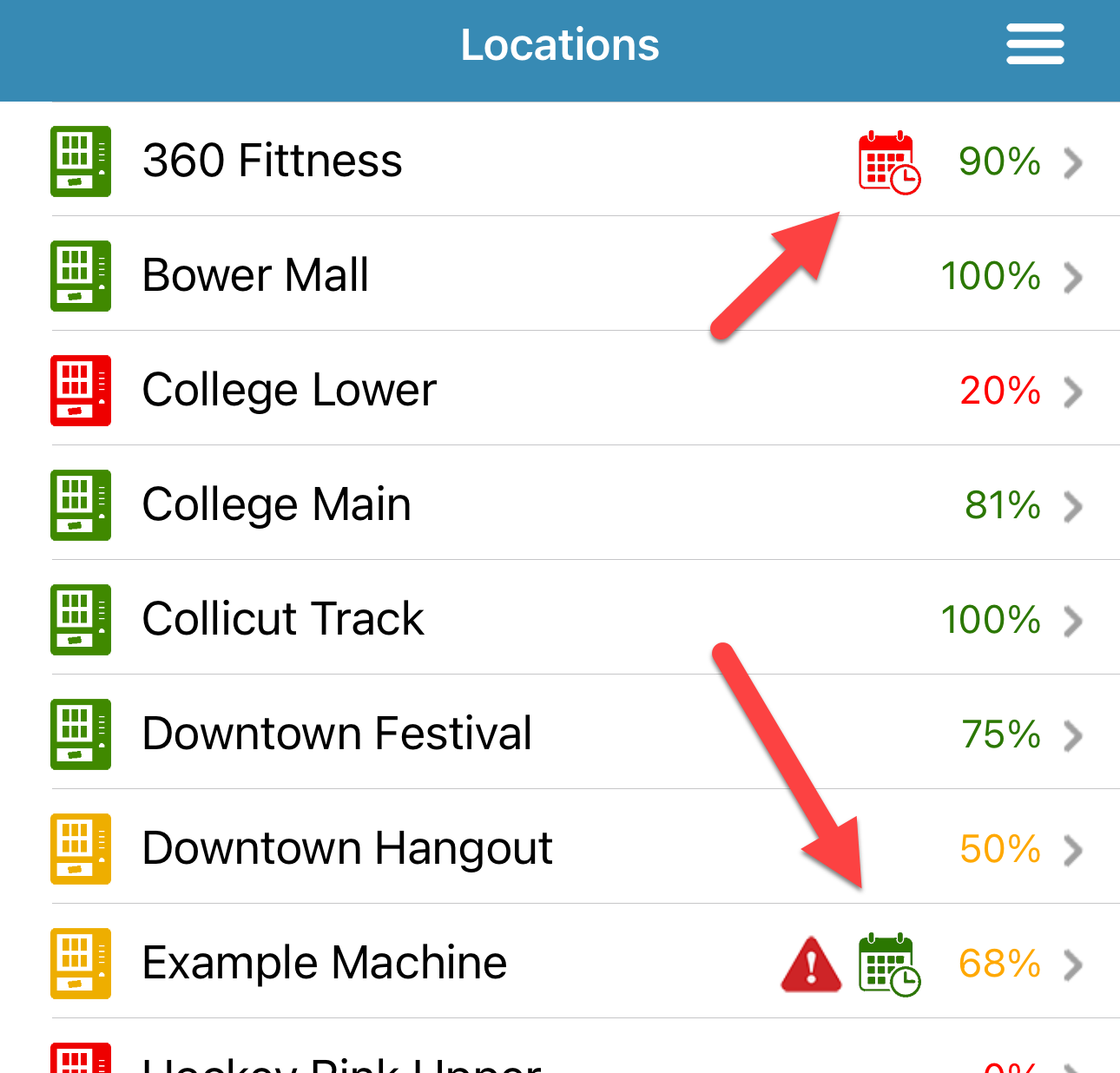Open the hamburger menu
Image resolution: width=1120 pixels, height=1073 pixels.
[x=1035, y=44]
